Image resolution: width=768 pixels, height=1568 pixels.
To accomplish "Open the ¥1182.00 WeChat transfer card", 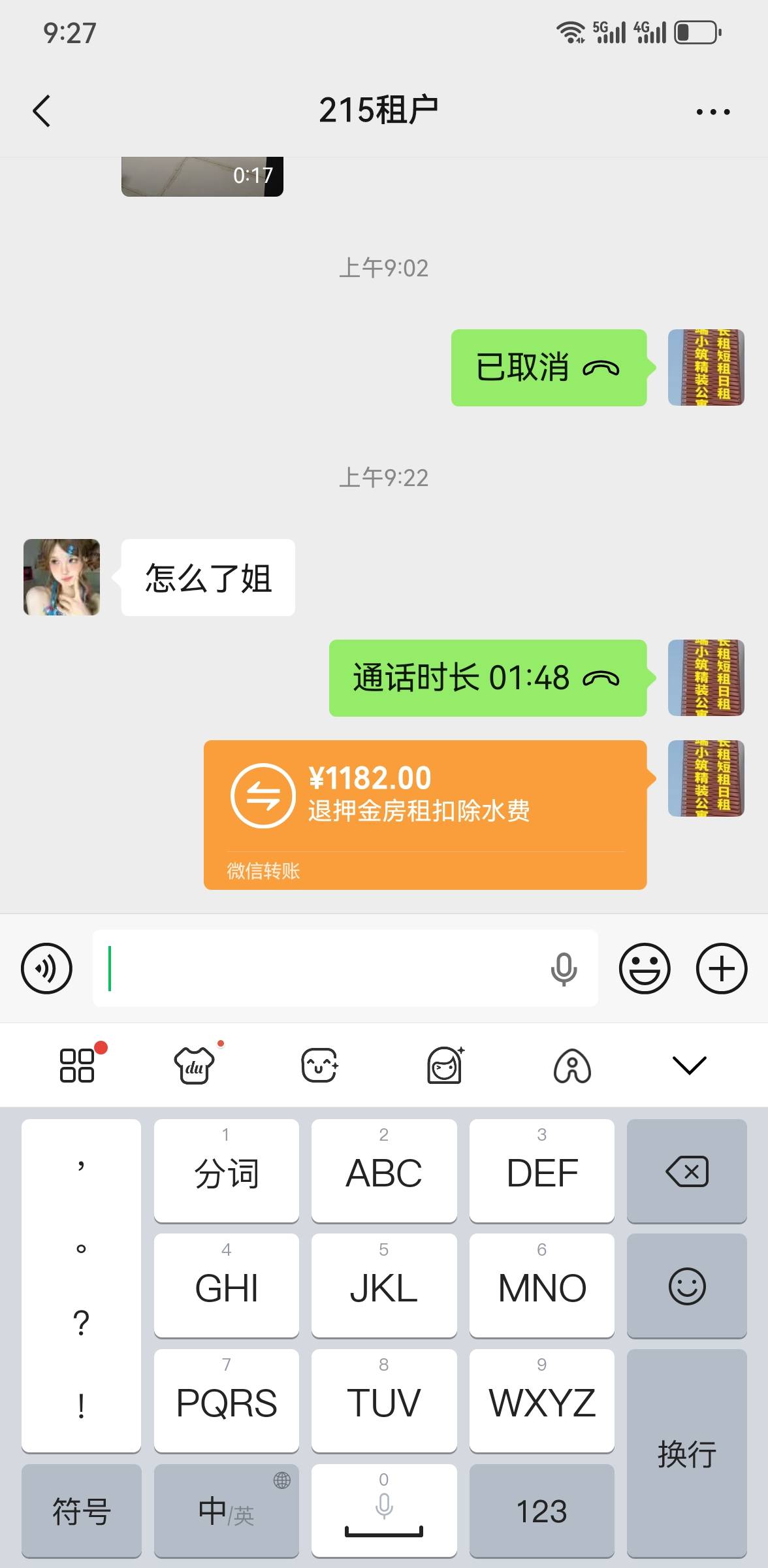I will click(x=424, y=814).
